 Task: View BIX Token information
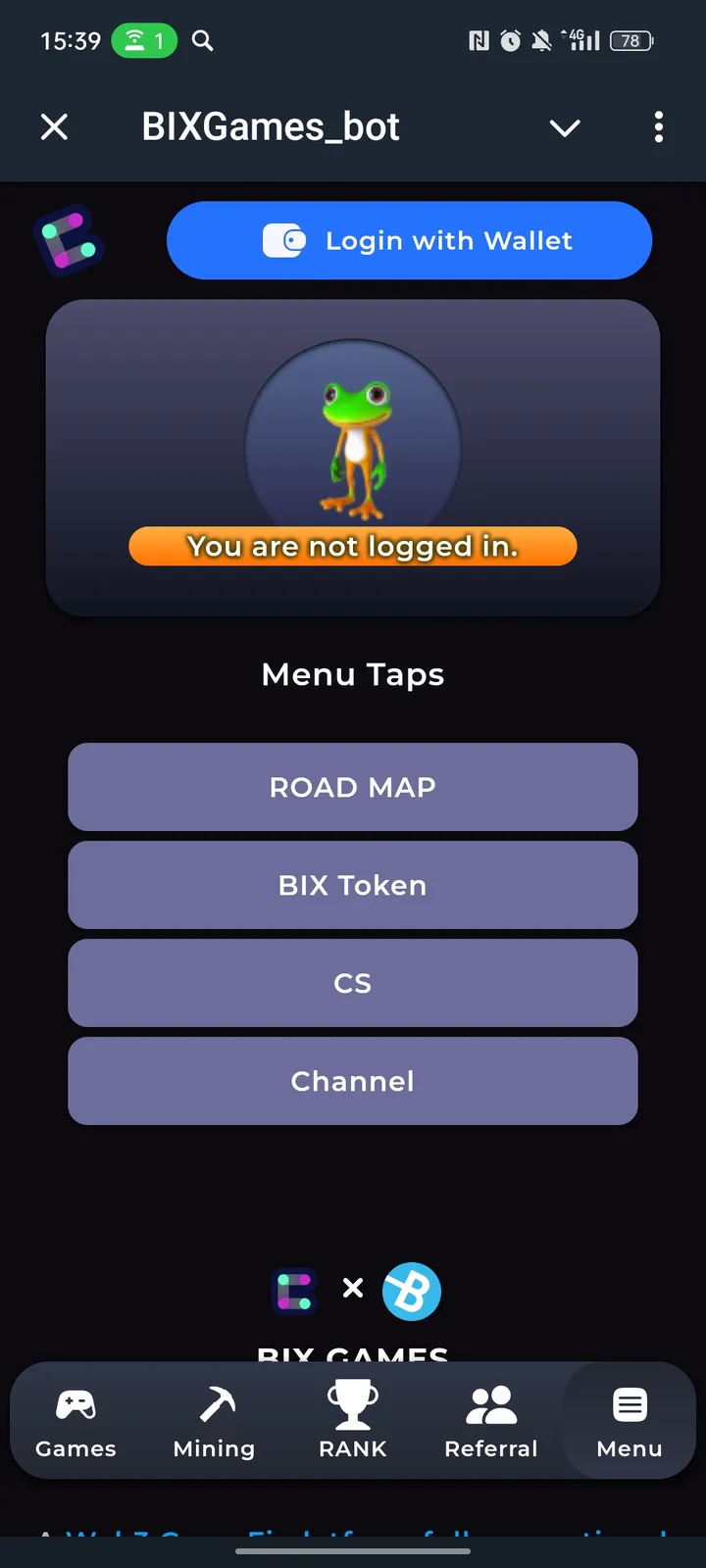(x=353, y=885)
